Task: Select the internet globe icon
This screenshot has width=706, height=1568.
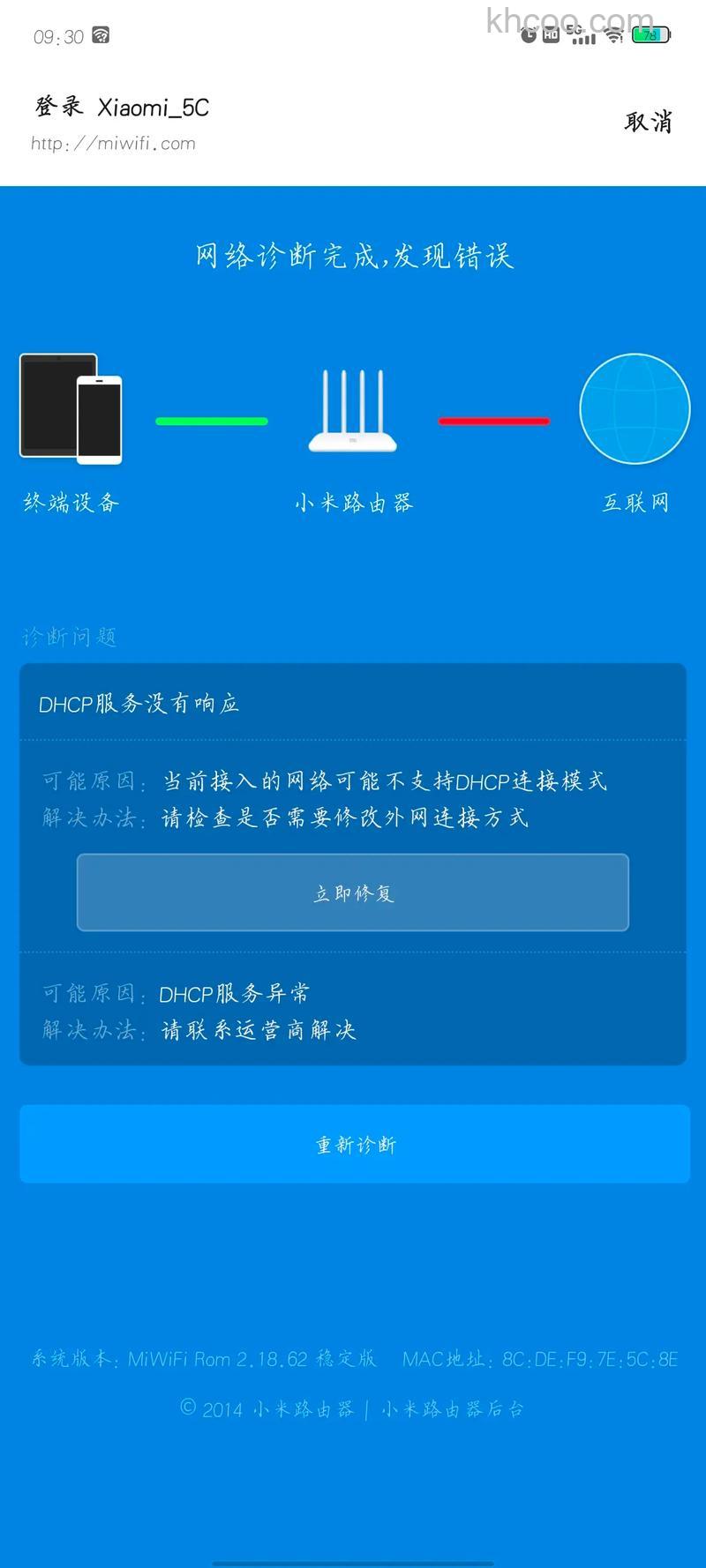Action: (634, 409)
